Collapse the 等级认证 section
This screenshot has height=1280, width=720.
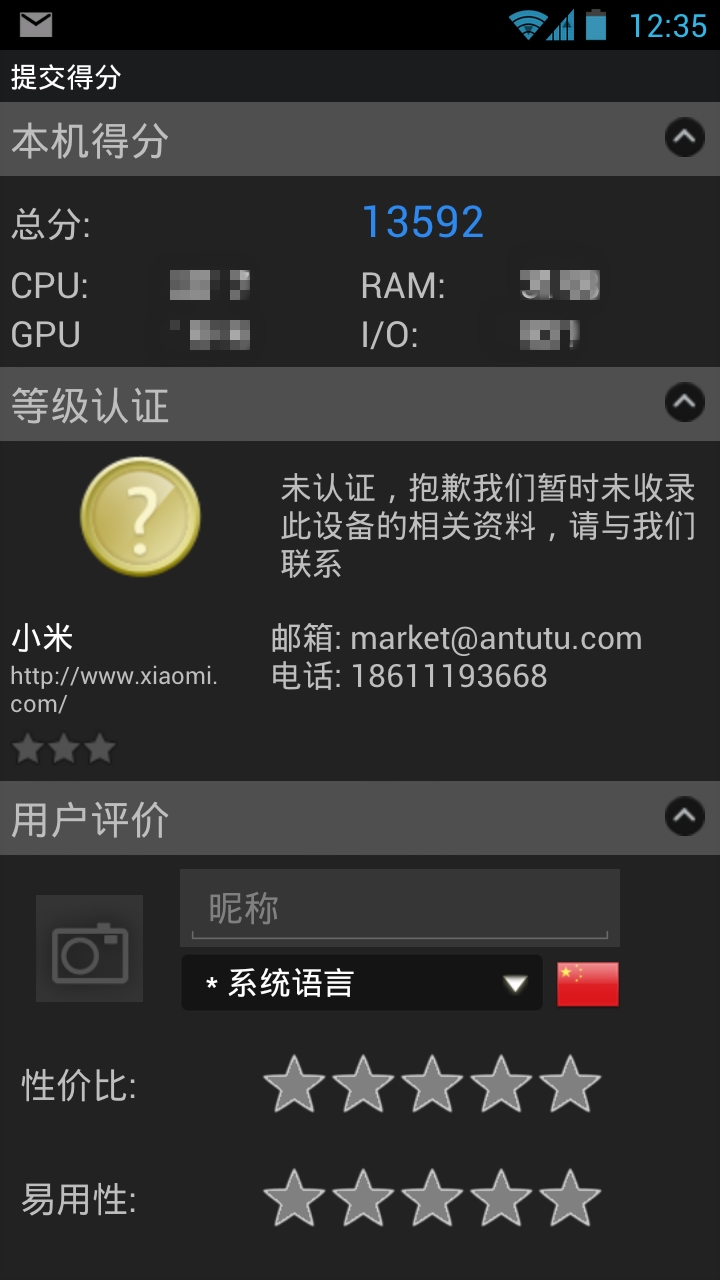click(x=684, y=403)
